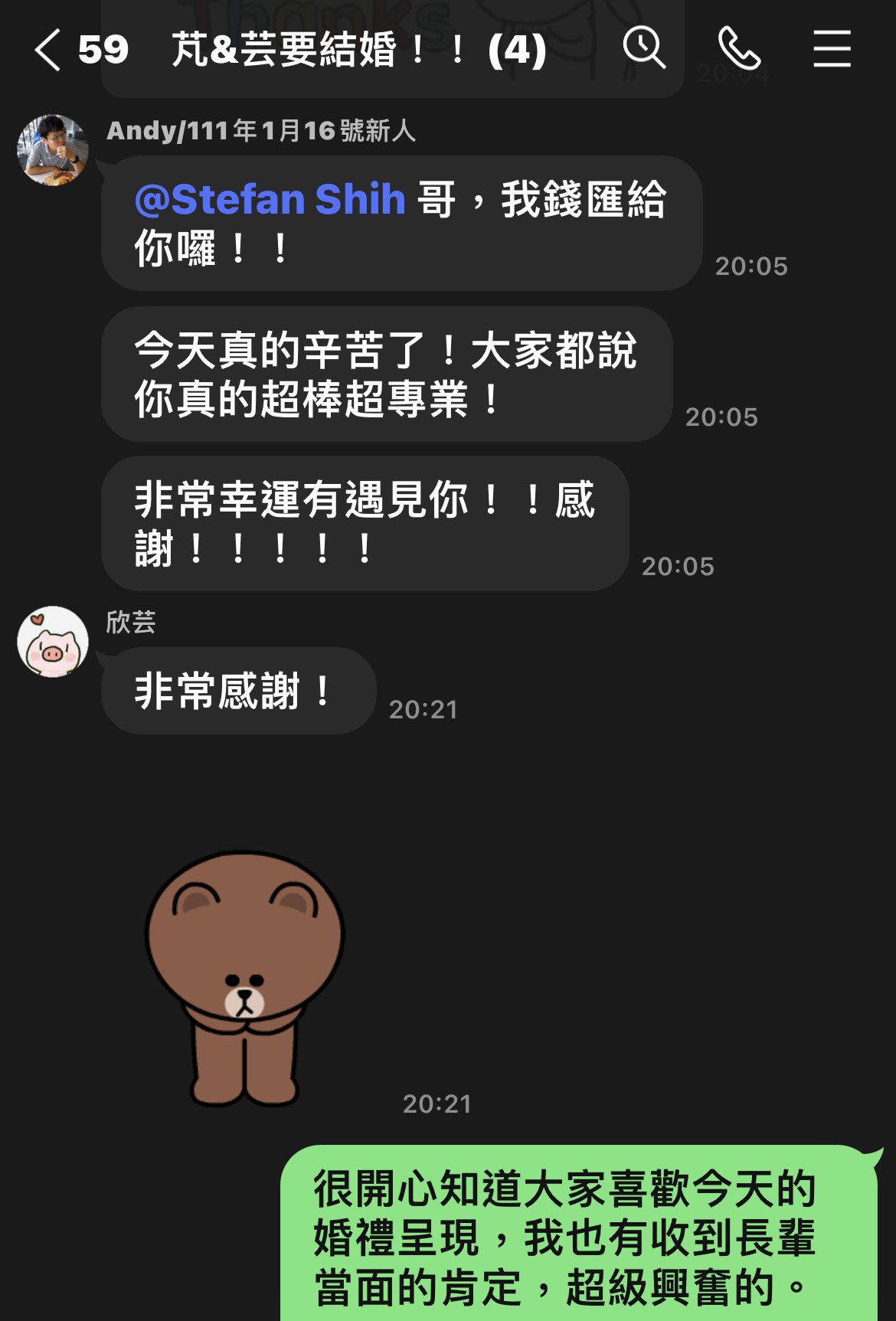
Task: Open 欣芸's pig avatar profile
Action: point(53,642)
